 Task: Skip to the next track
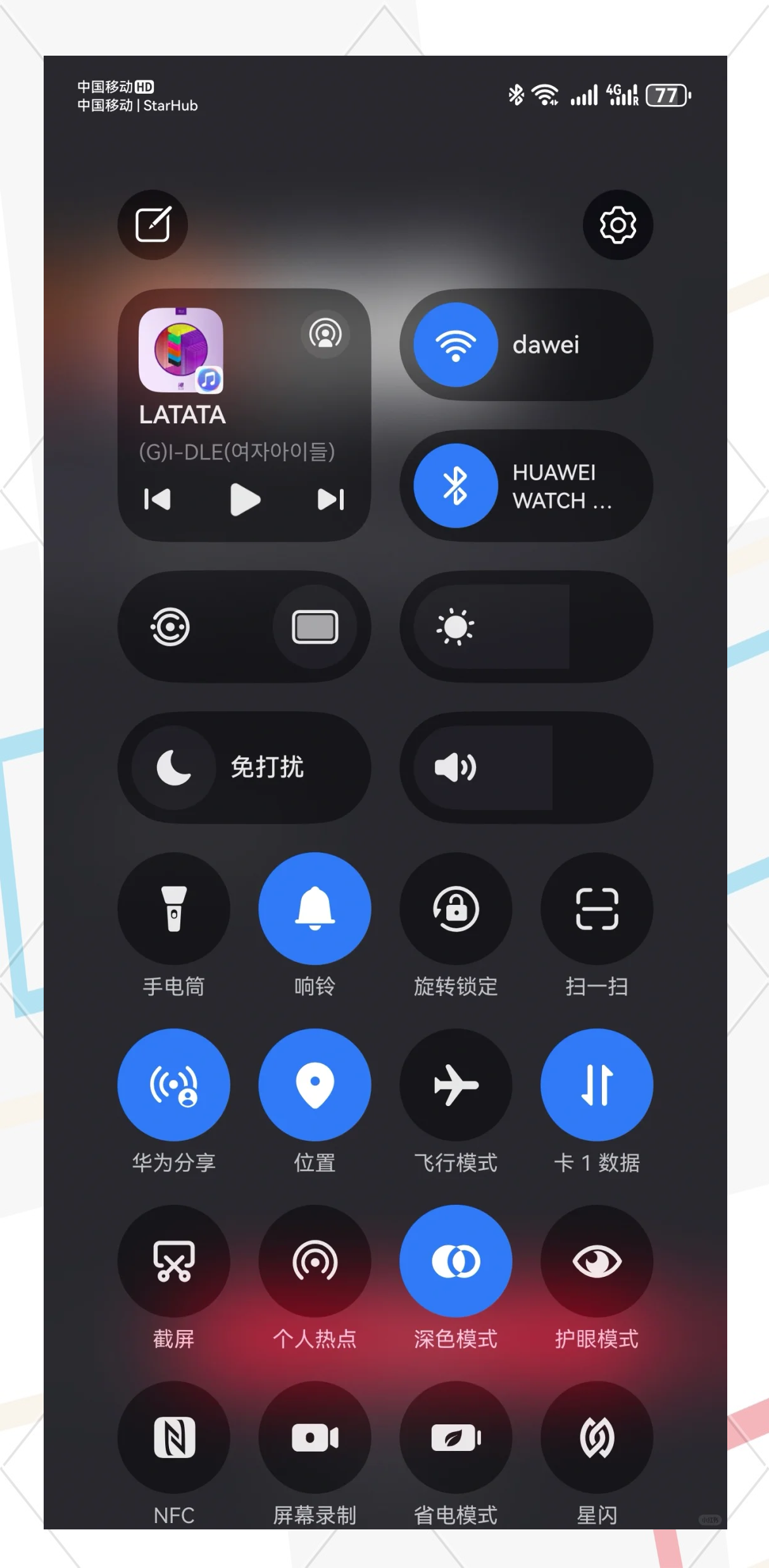coord(330,500)
